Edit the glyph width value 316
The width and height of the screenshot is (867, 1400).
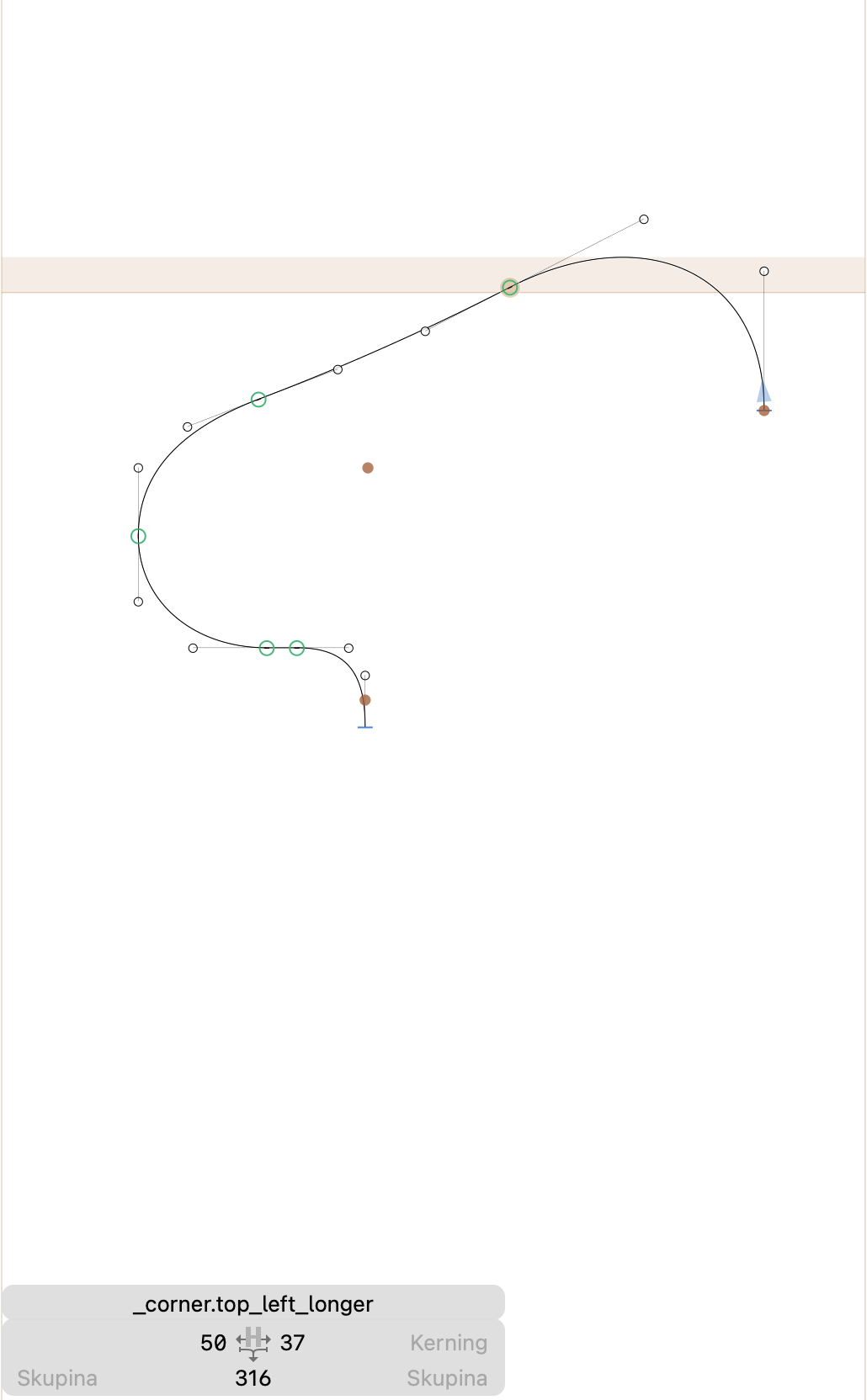pyautogui.click(x=253, y=1378)
